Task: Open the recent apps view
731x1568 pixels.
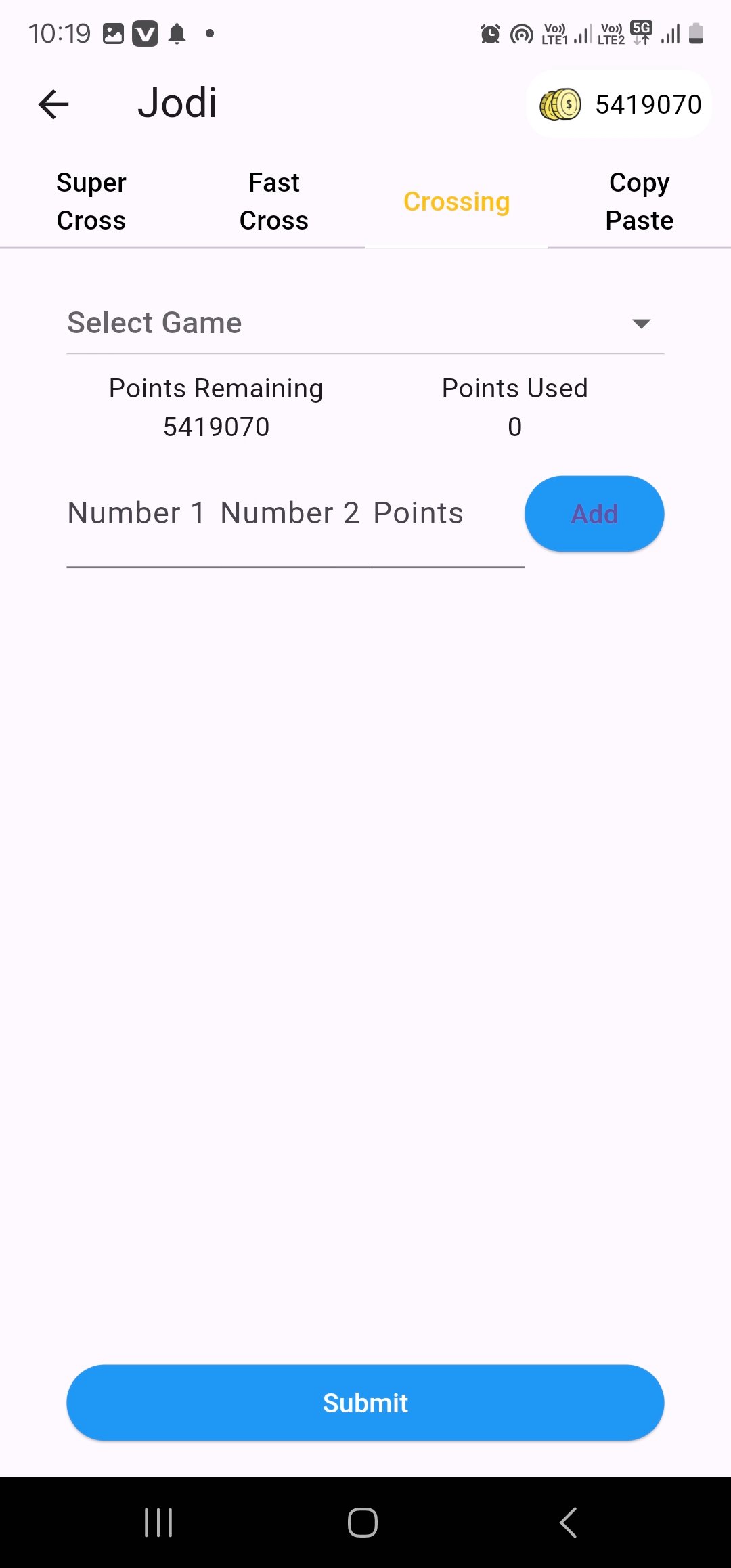Action: point(158,1523)
